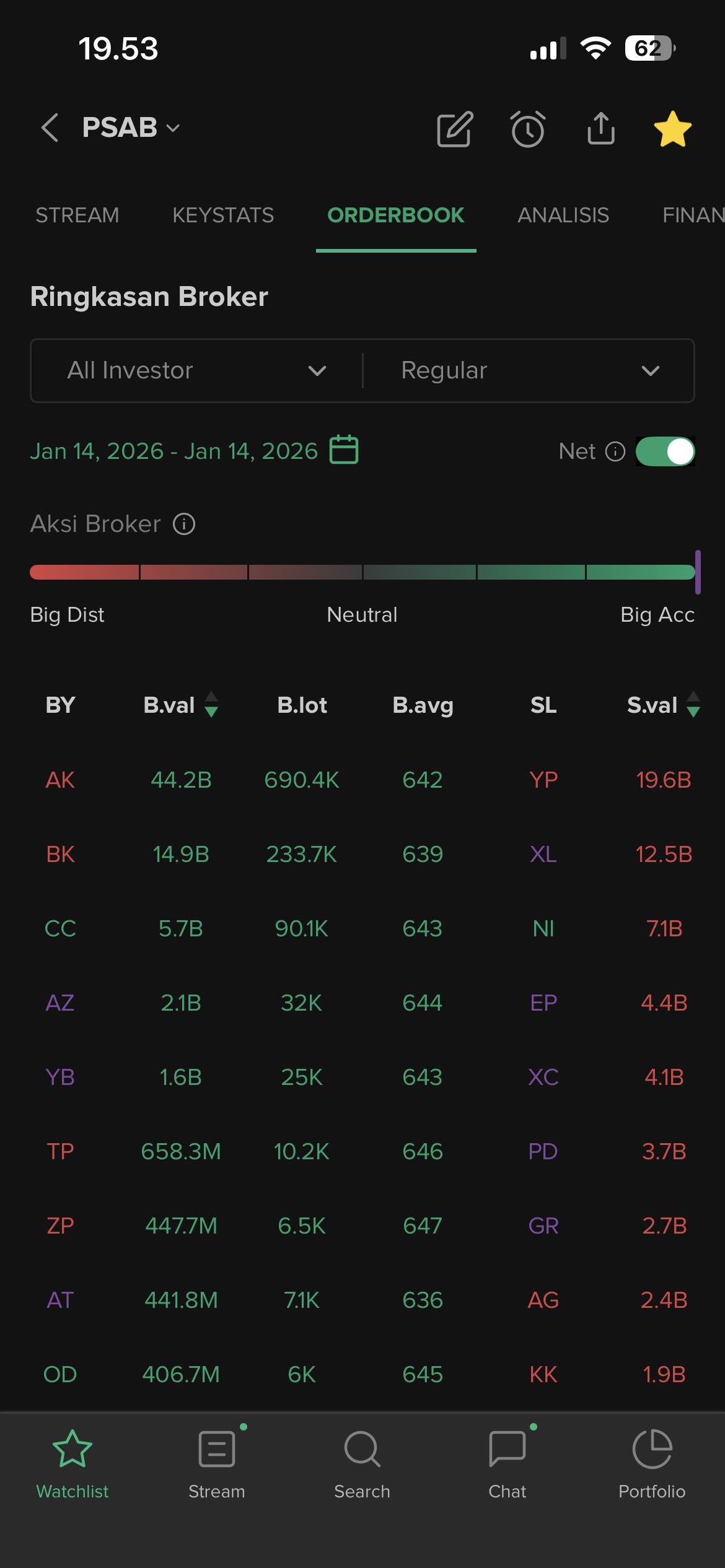The height and width of the screenshot is (1568, 725).
Task: Open the PSAB stock symbol dropdown
Action: [x=130, y=128]
